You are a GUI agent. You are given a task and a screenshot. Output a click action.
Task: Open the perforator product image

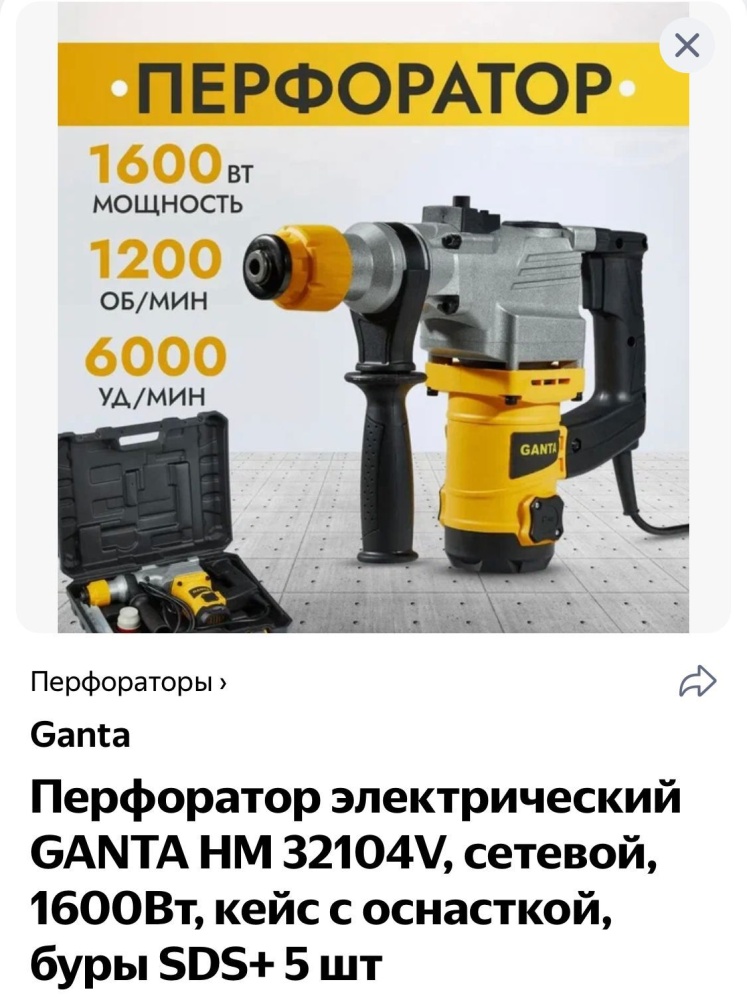(x=373, y=330)
